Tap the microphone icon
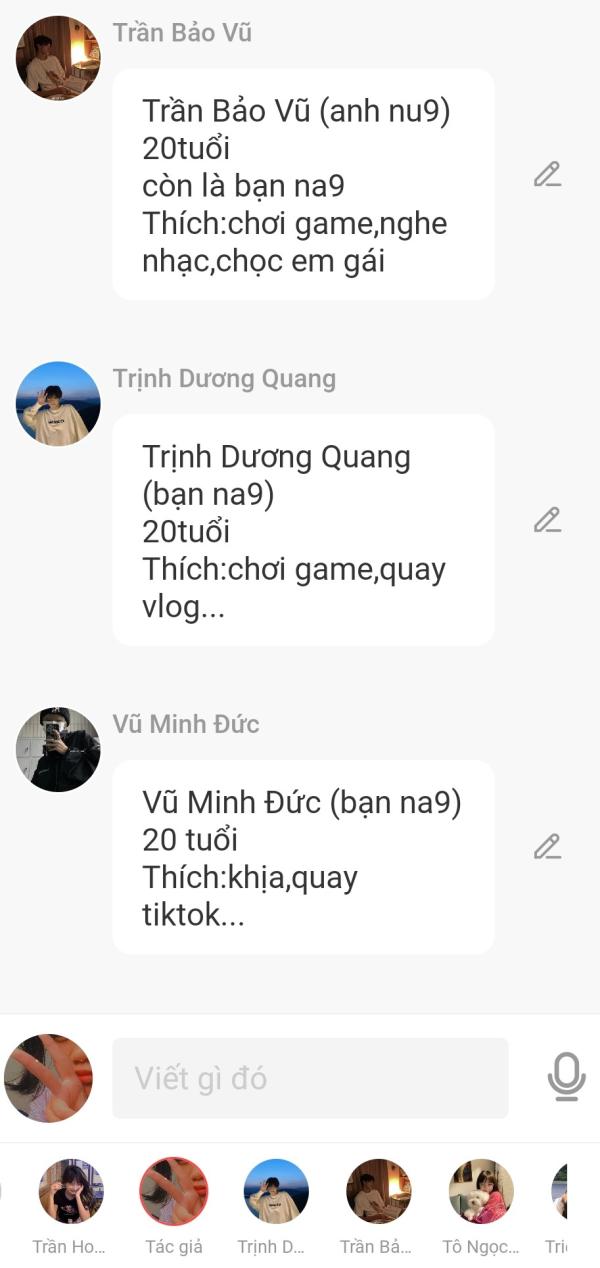Viewport: 600px width, 1268px height. 566,1078
